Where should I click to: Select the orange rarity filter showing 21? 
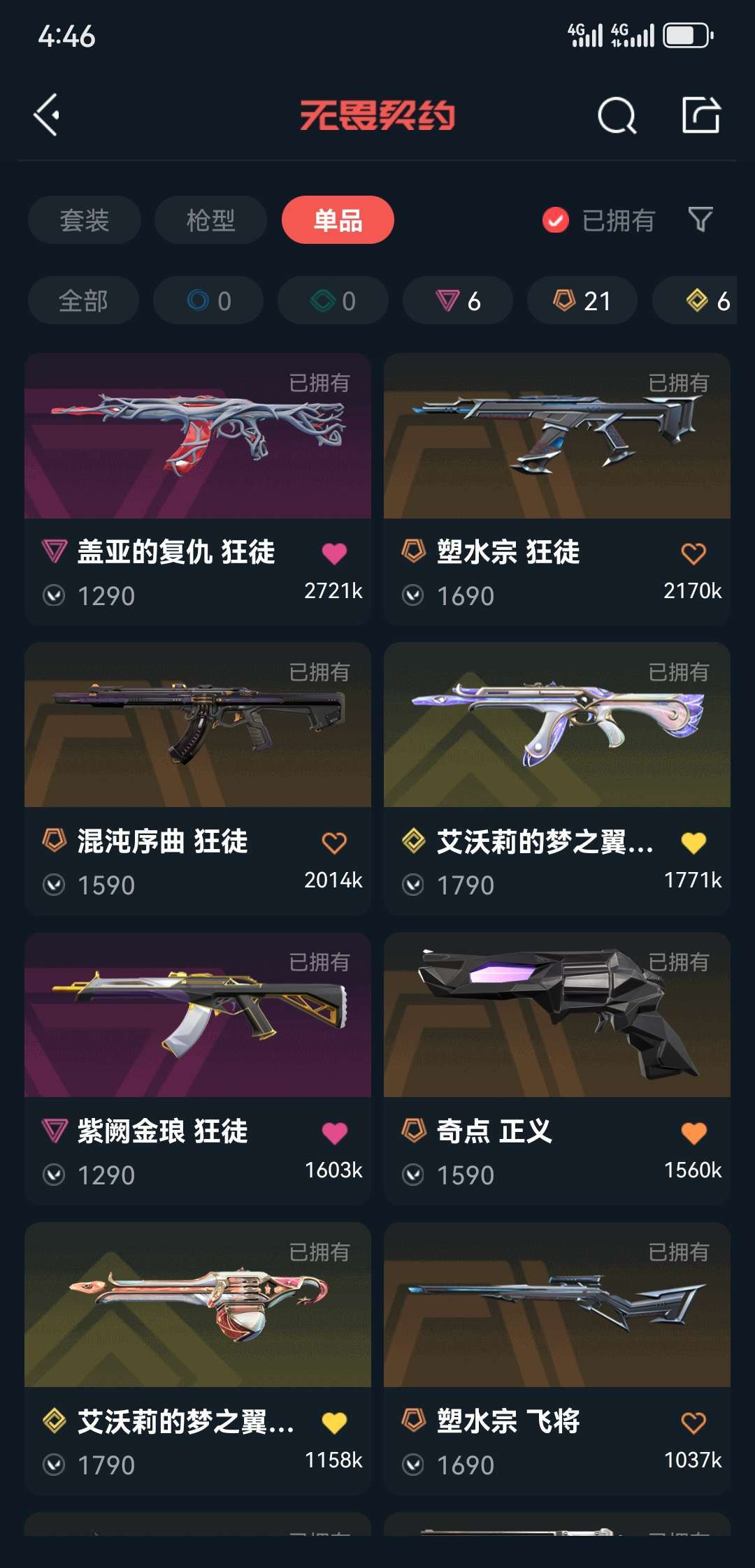pos(581,300)
